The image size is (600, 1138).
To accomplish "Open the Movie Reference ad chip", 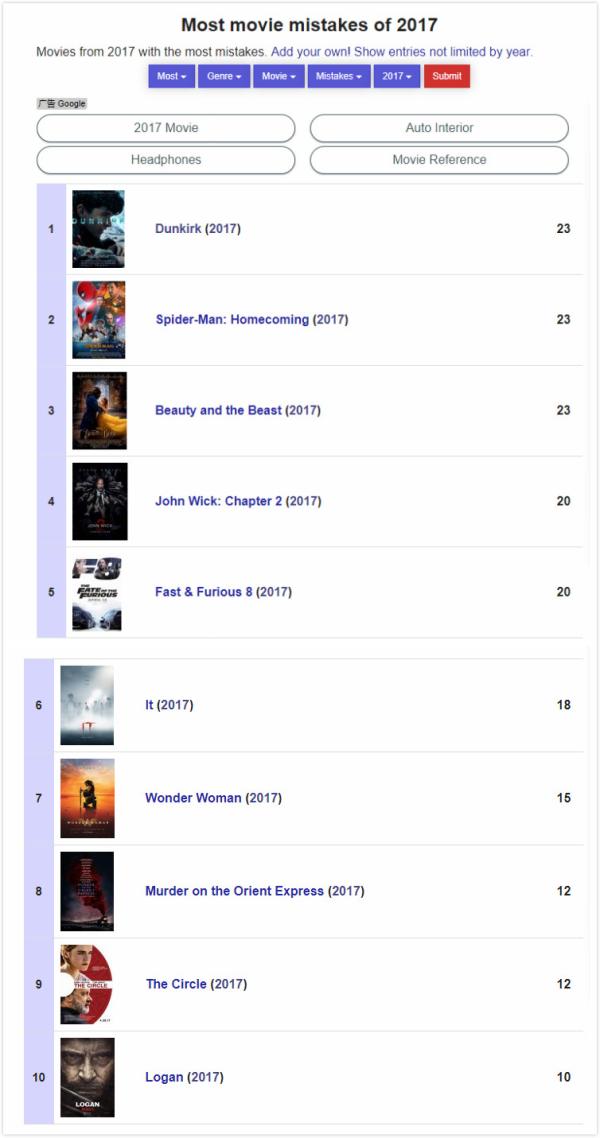I will coord(439,160).
